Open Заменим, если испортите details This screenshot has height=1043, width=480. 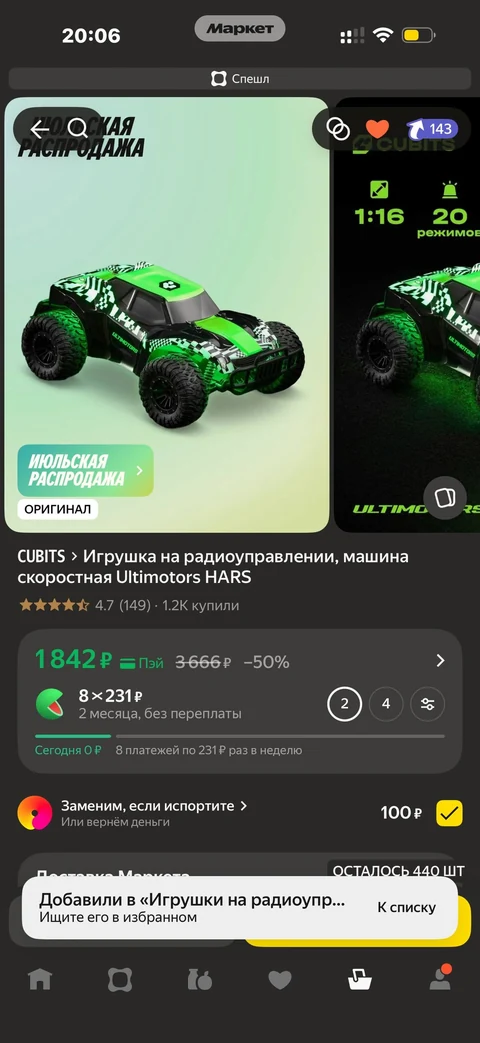tap(154, 806)
